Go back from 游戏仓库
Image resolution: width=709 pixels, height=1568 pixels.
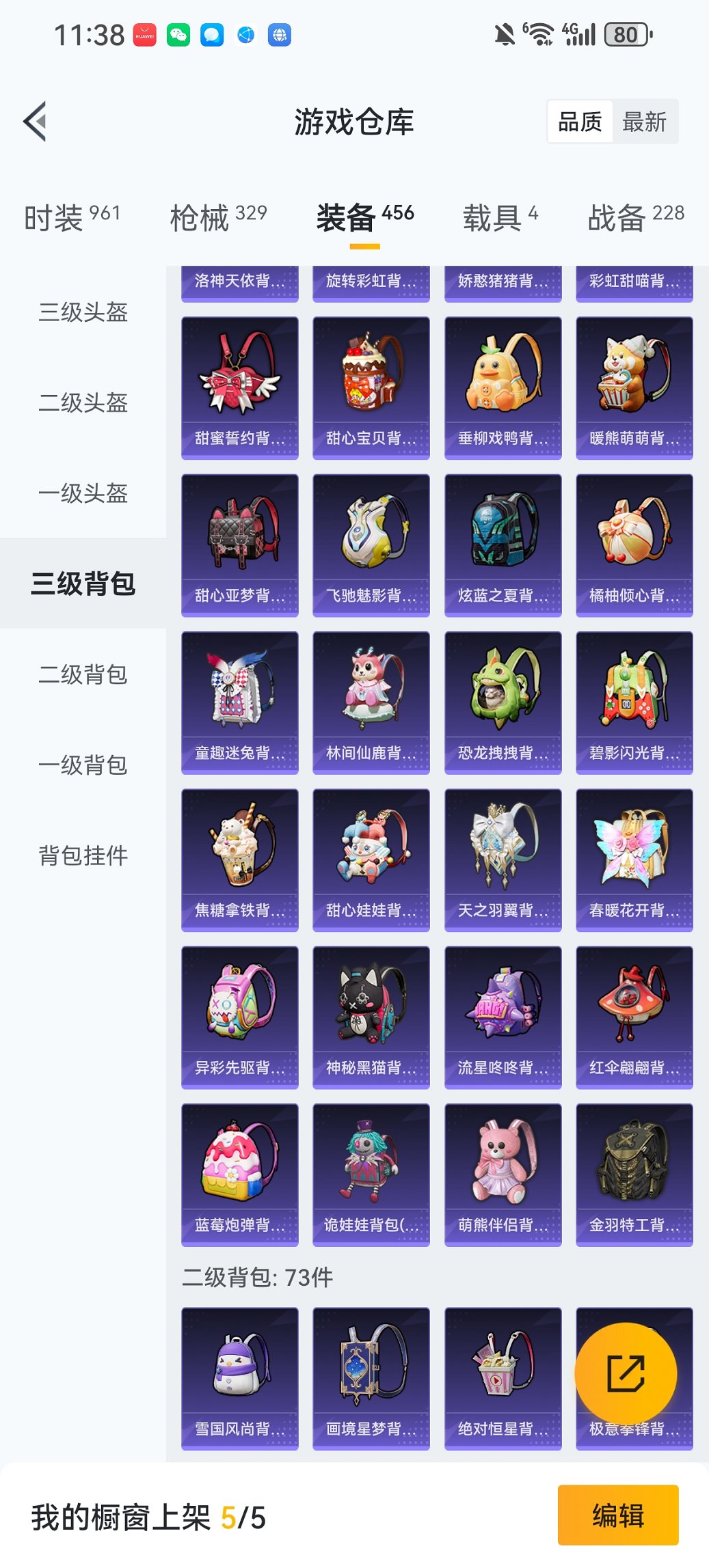point(36,122)
